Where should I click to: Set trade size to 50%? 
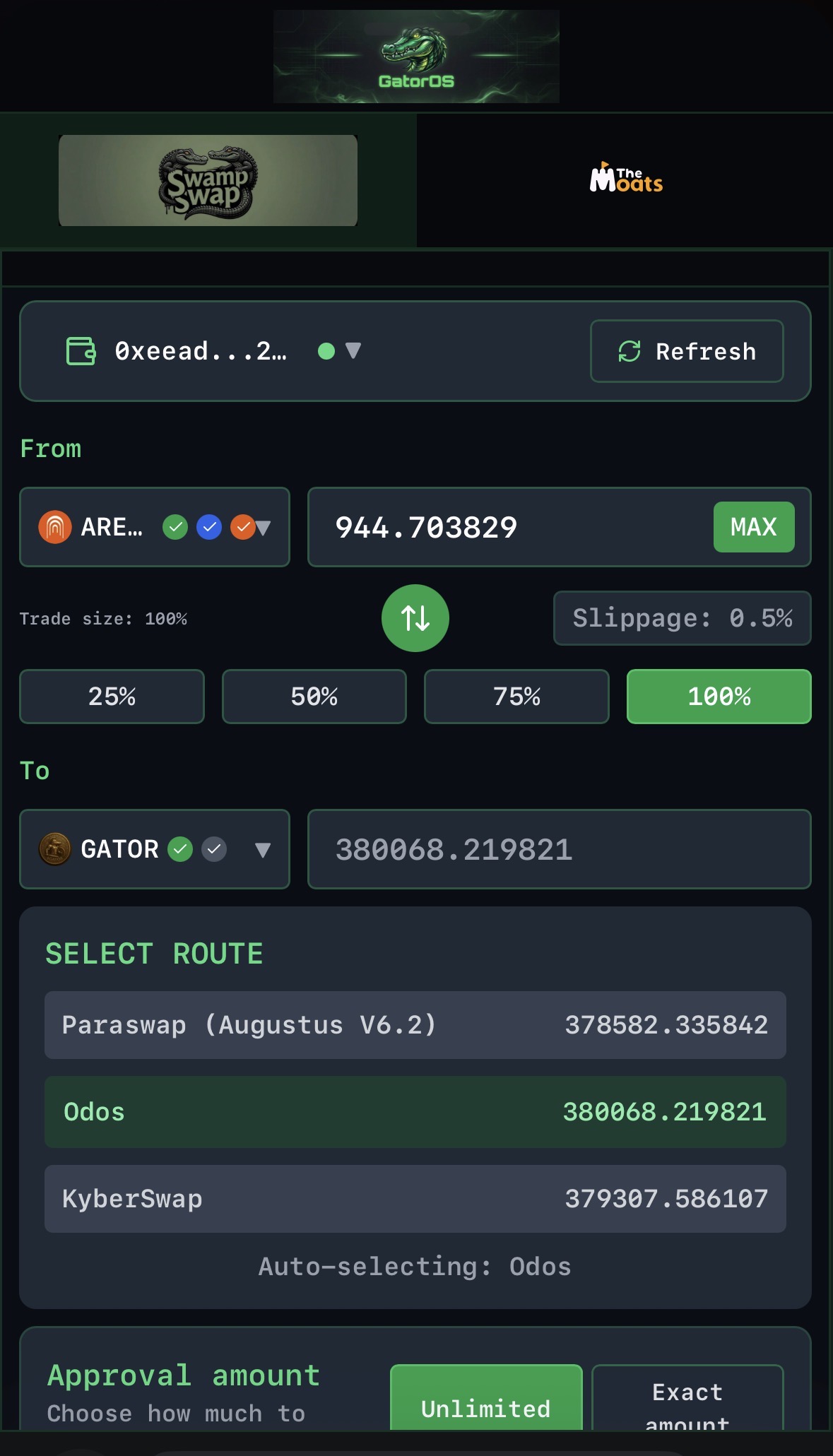[x=314, y=697]
